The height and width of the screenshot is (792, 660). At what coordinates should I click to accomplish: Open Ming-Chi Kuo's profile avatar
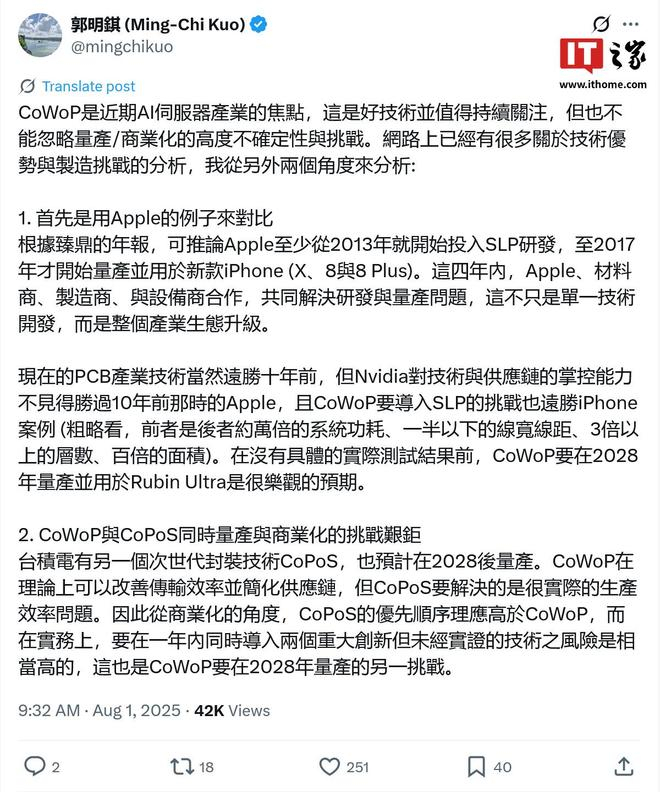(40, 35)
